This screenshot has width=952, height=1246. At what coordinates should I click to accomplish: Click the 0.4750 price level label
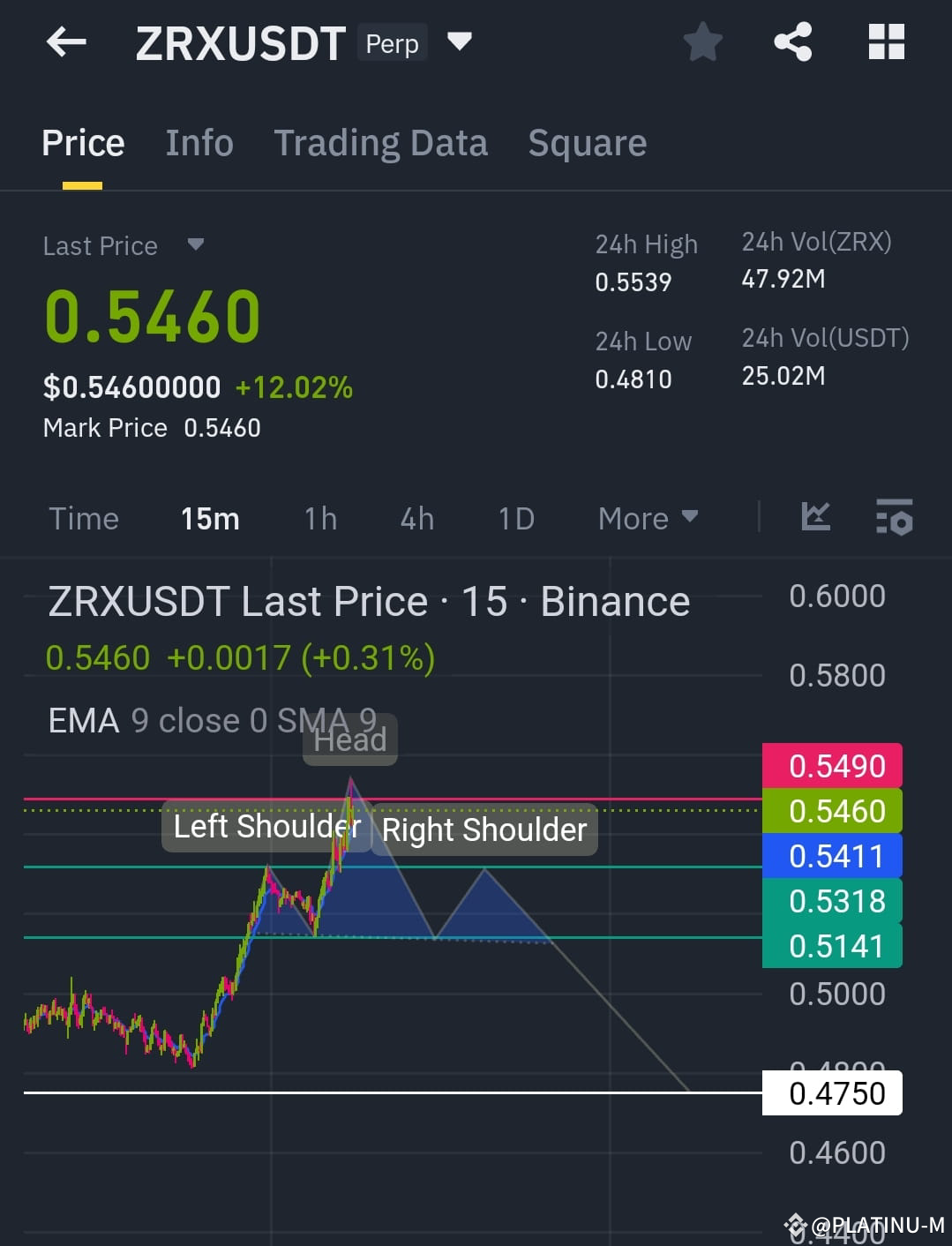pyautogui.click(x=830, y=1092)
